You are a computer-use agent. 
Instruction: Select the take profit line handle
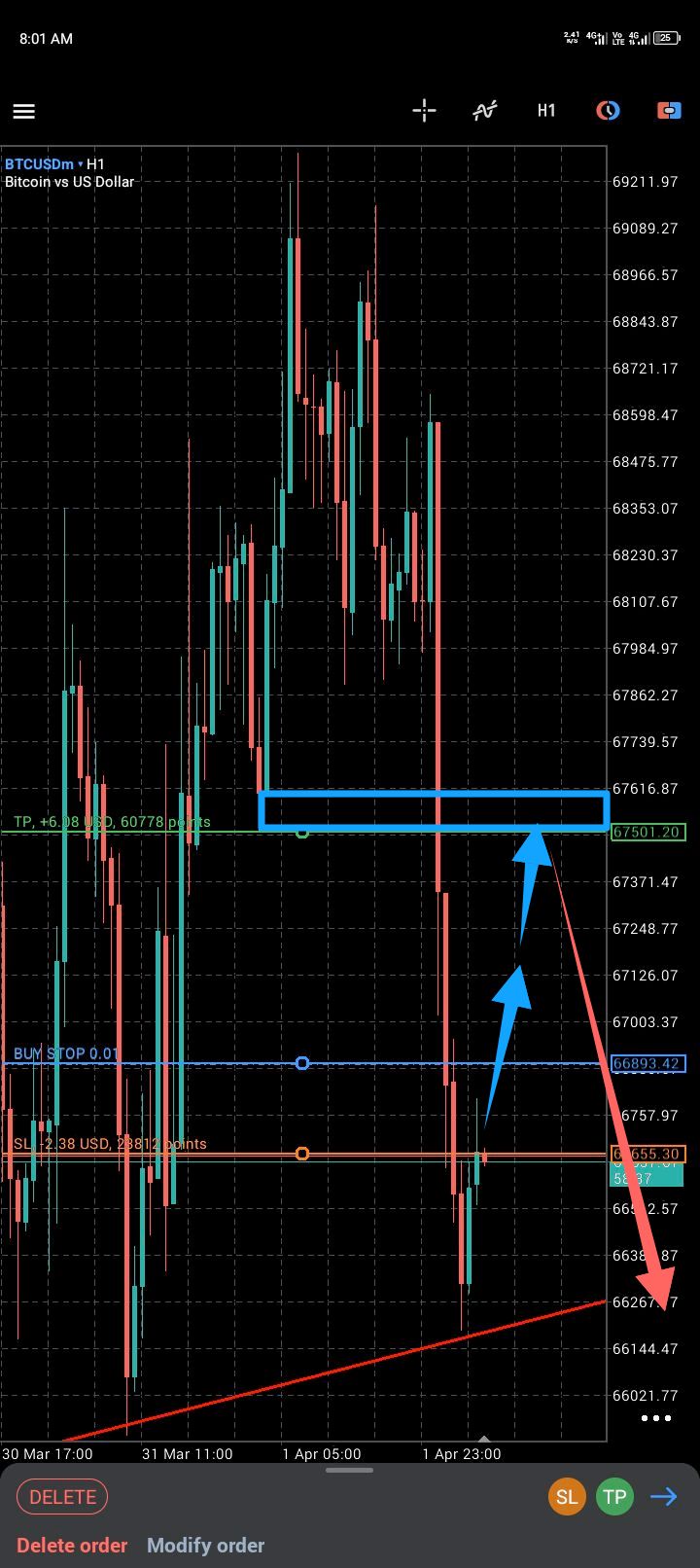302,833
